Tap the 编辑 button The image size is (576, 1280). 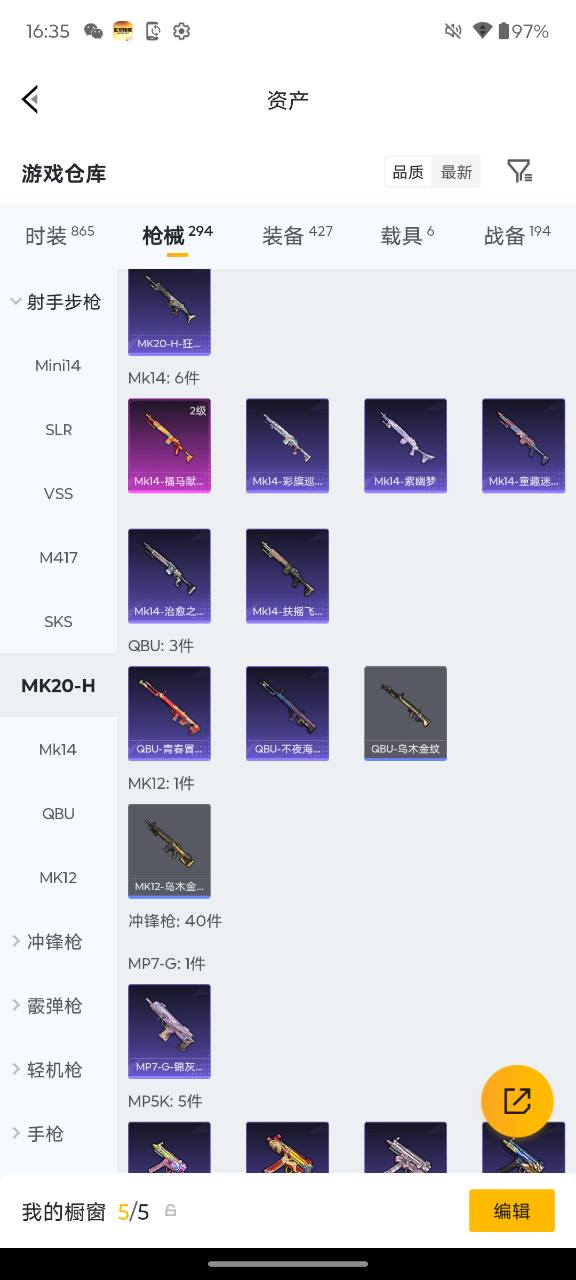pyautogui.click(x=511, y=1210)
